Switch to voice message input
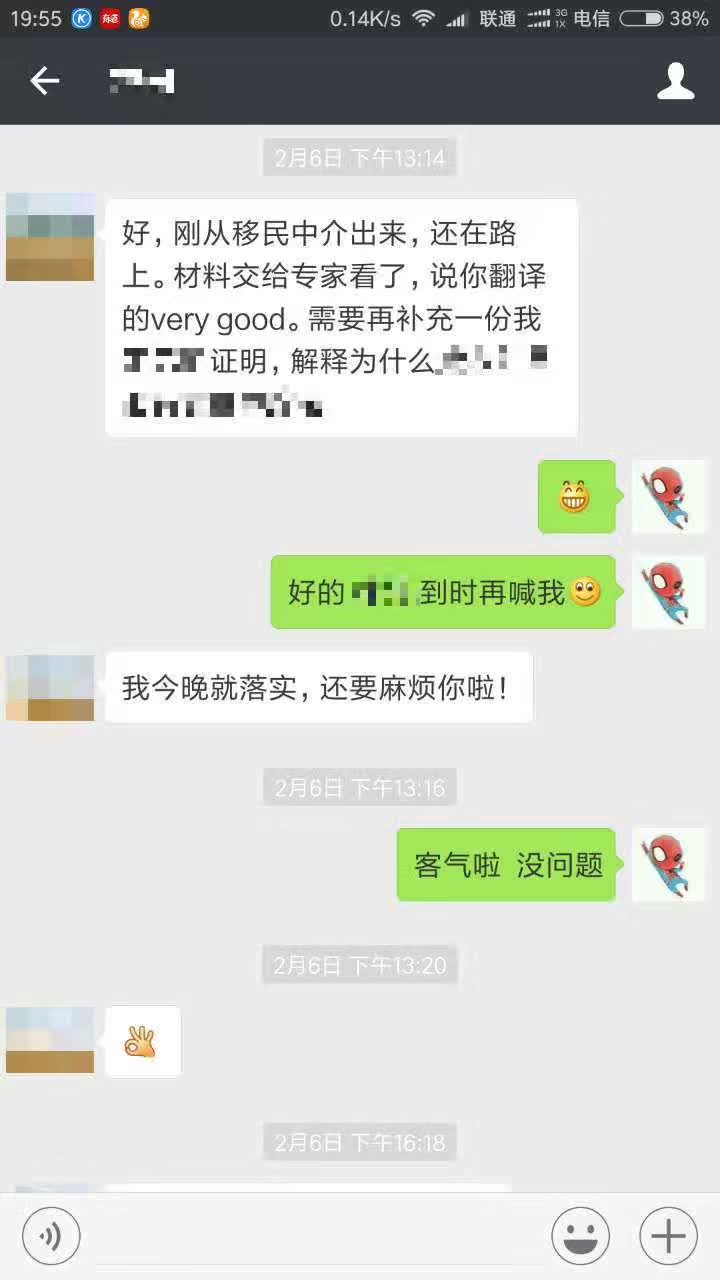 point(50,1236)
